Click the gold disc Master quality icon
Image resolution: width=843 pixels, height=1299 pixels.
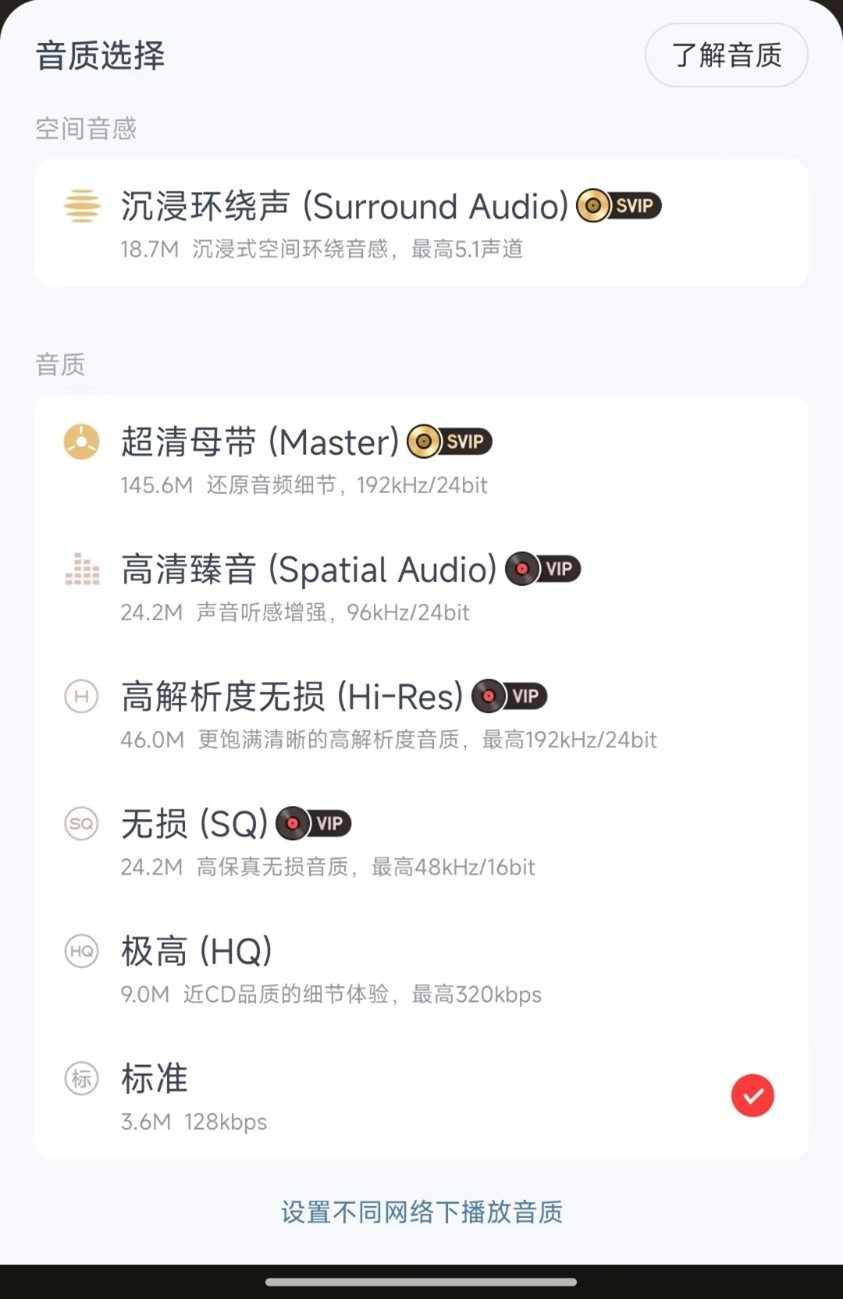82,441
